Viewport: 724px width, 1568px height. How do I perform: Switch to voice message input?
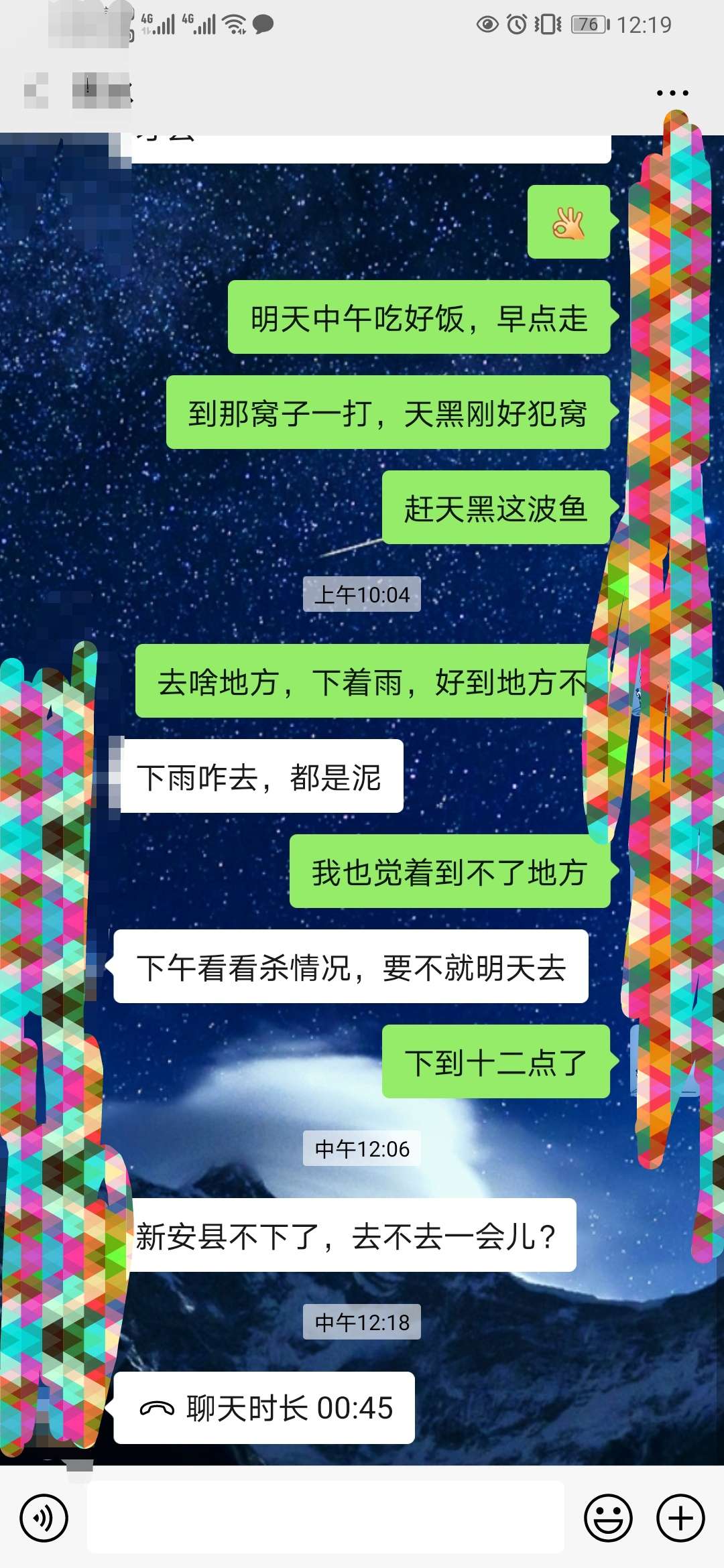tap(44, 1518)
